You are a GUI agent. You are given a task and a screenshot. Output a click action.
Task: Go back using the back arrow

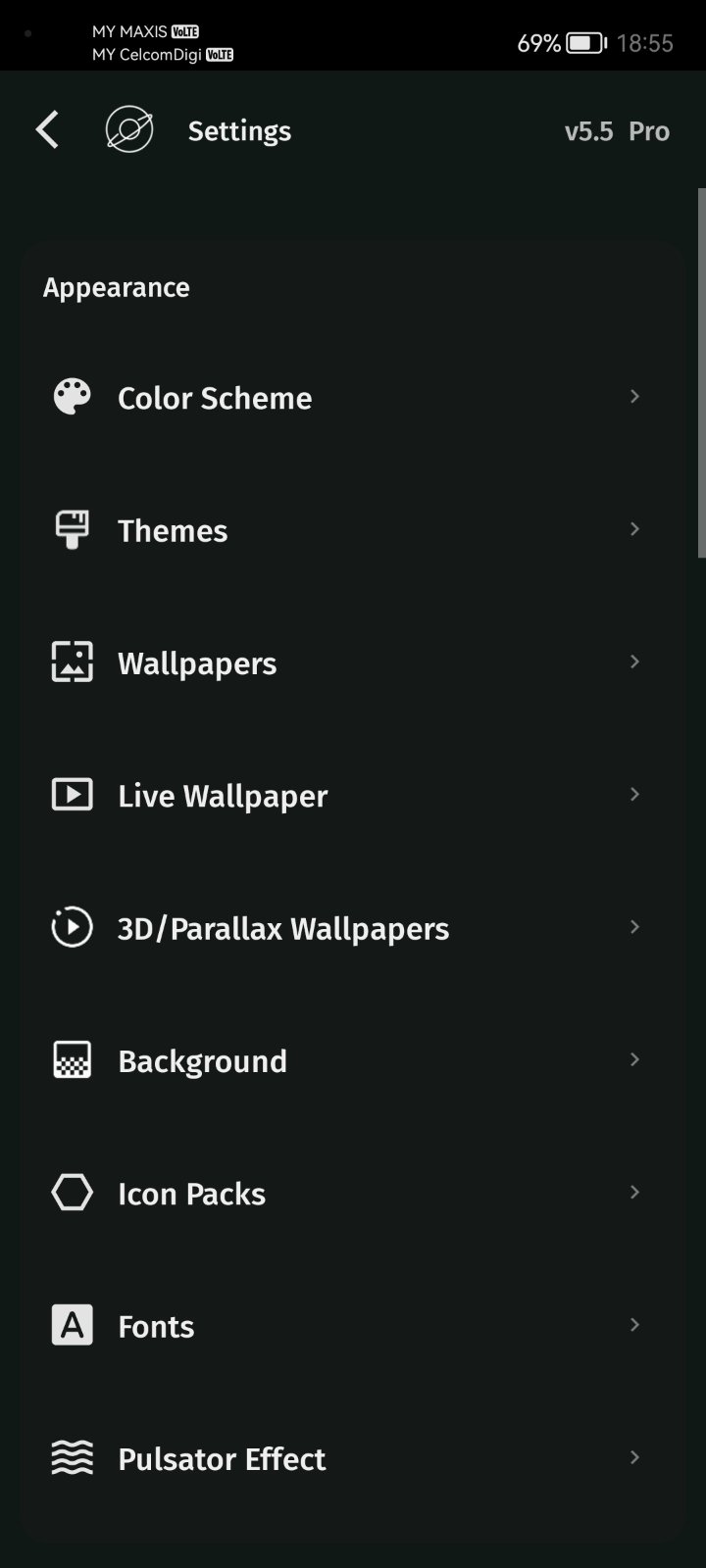(x=47, y=130)
